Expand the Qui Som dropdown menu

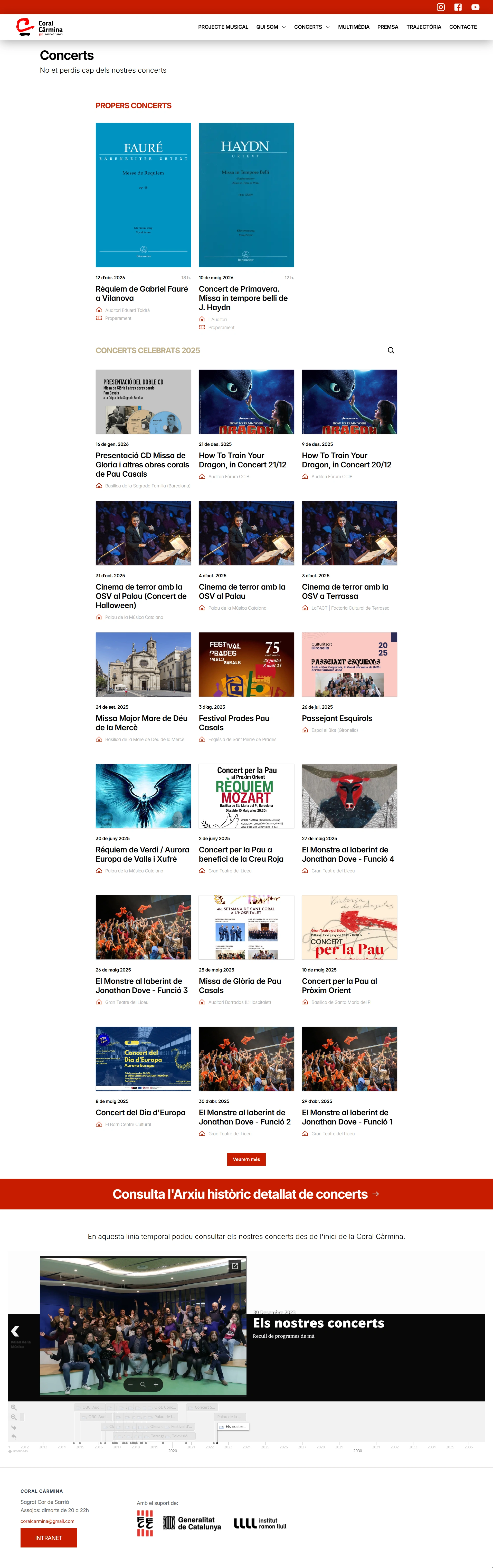pos(271,27)
